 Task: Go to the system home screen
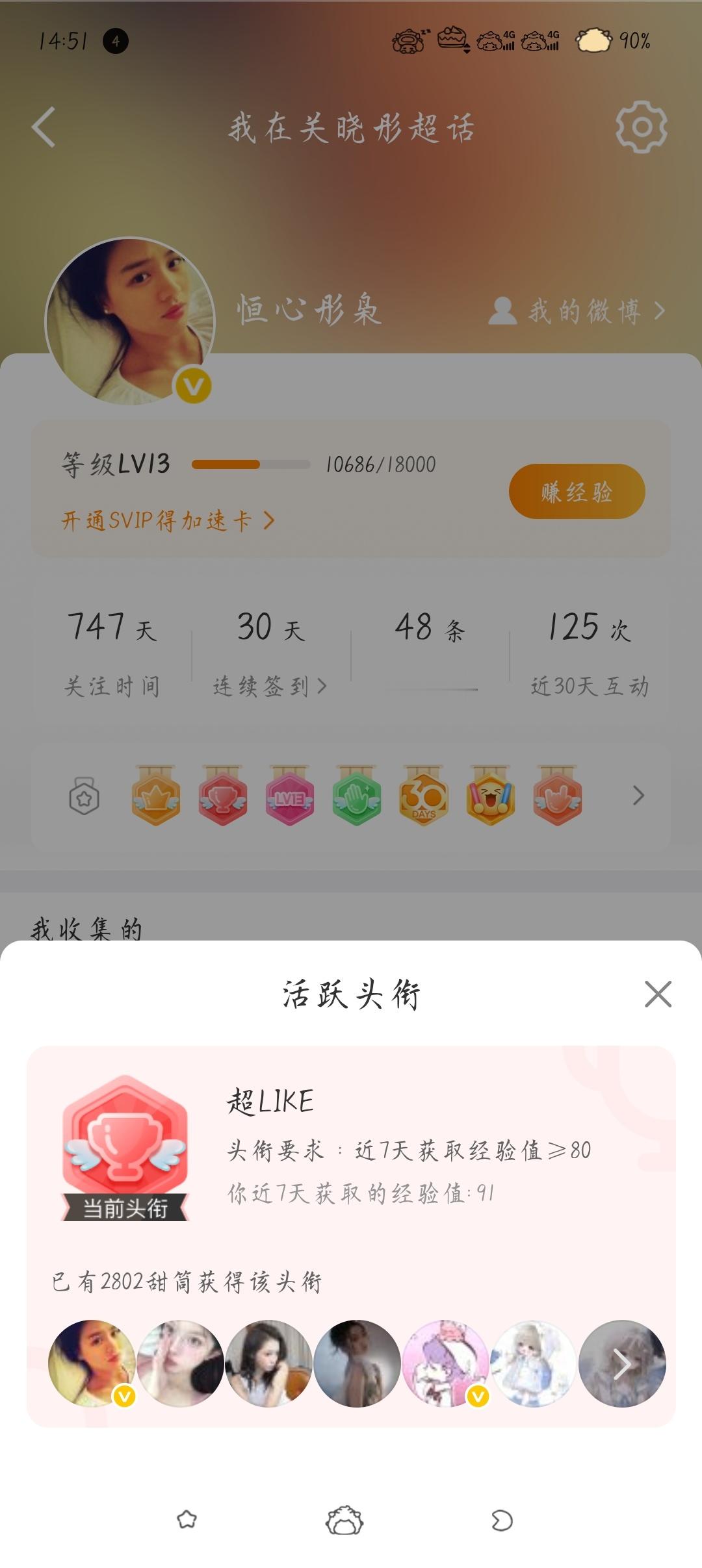tap(344, 1520)
